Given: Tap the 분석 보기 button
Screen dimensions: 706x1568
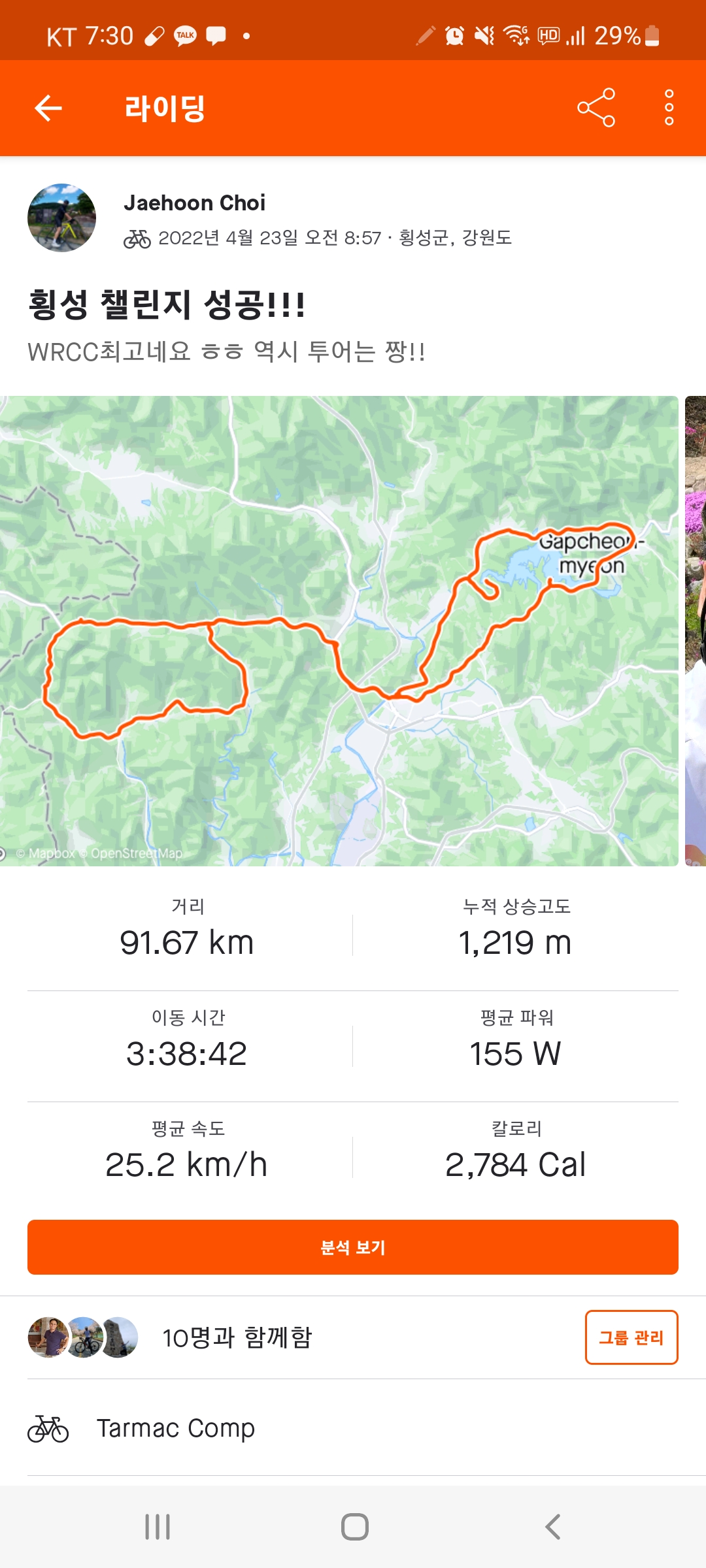Looking at the screenshot, I should click(x=353, y=1247).
